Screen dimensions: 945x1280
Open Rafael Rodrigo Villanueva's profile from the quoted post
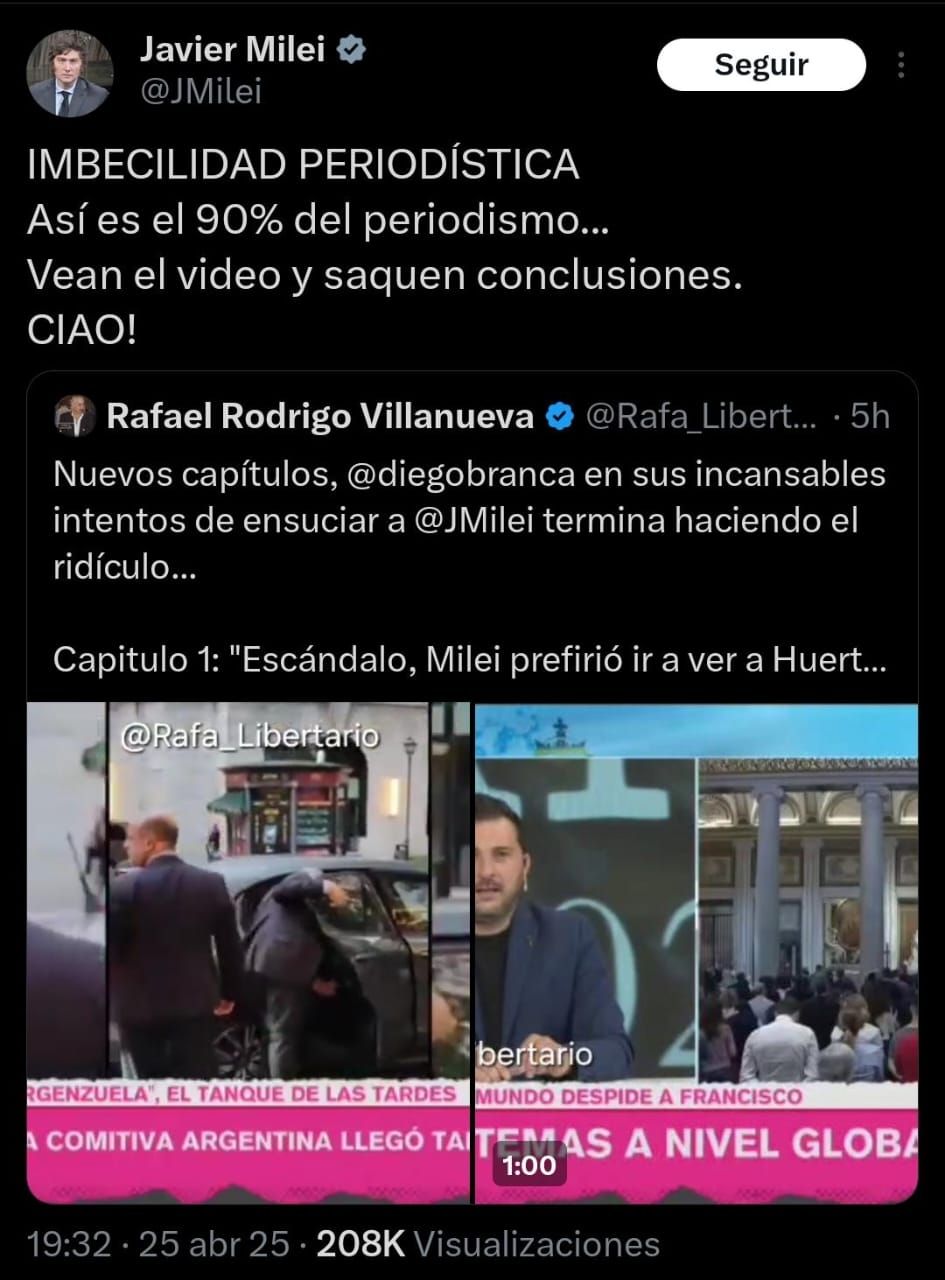[x=320, y=416]
